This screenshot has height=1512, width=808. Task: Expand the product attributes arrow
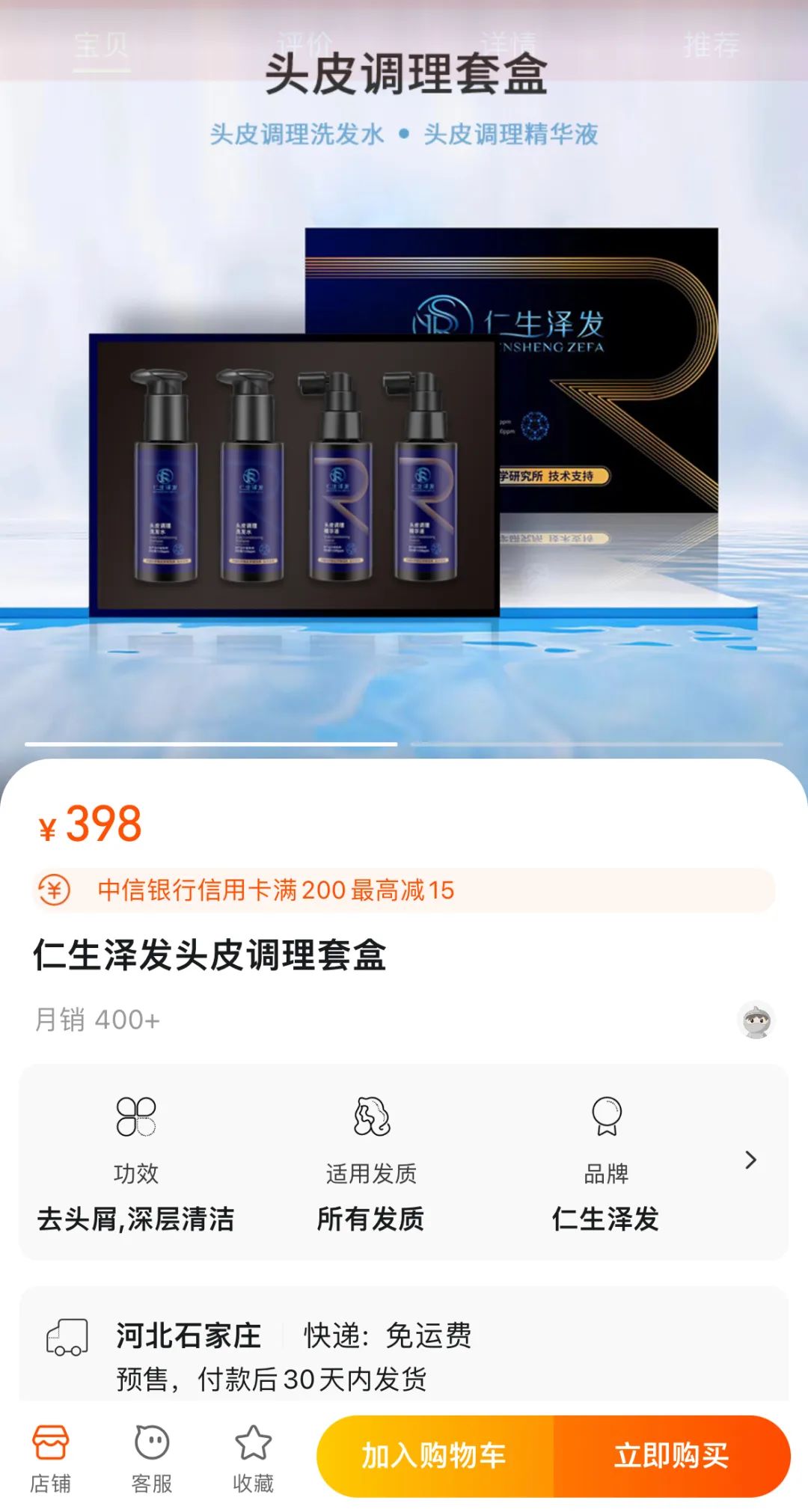click(x=750, y=1160)
